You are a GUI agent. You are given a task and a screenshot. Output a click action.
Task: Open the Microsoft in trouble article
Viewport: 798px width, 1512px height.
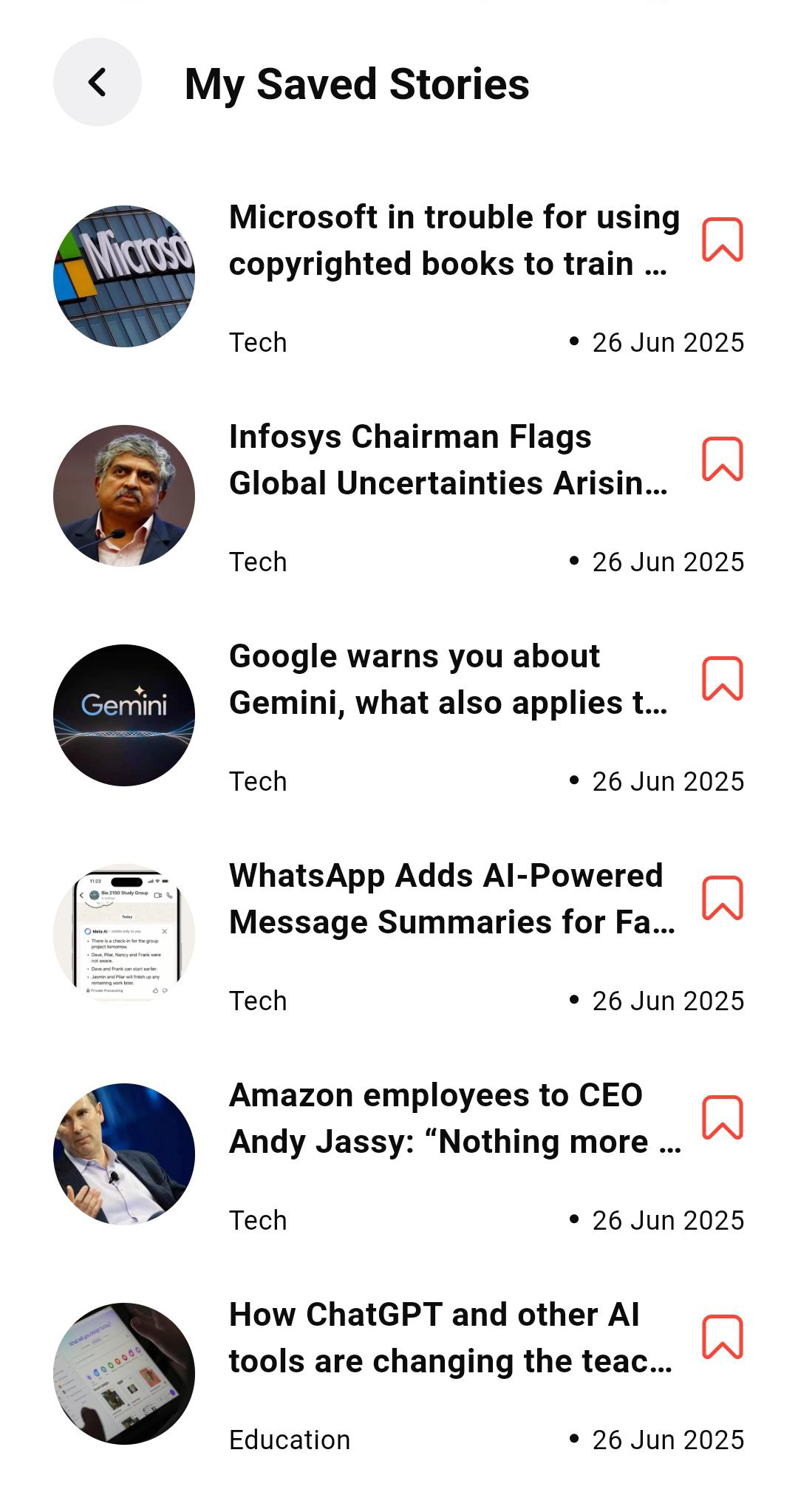pyautogui.click(x=454, y=240)
